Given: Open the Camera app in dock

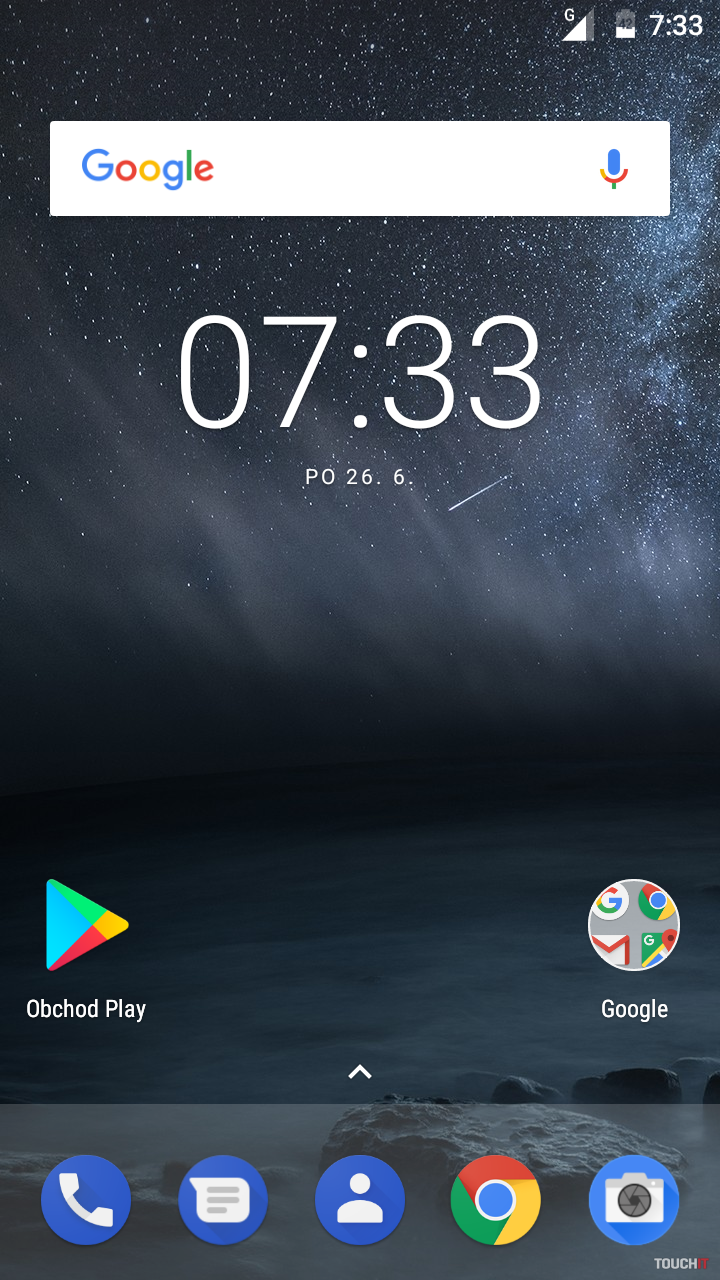Looking at the screenshot, I should click(634, 1200).
